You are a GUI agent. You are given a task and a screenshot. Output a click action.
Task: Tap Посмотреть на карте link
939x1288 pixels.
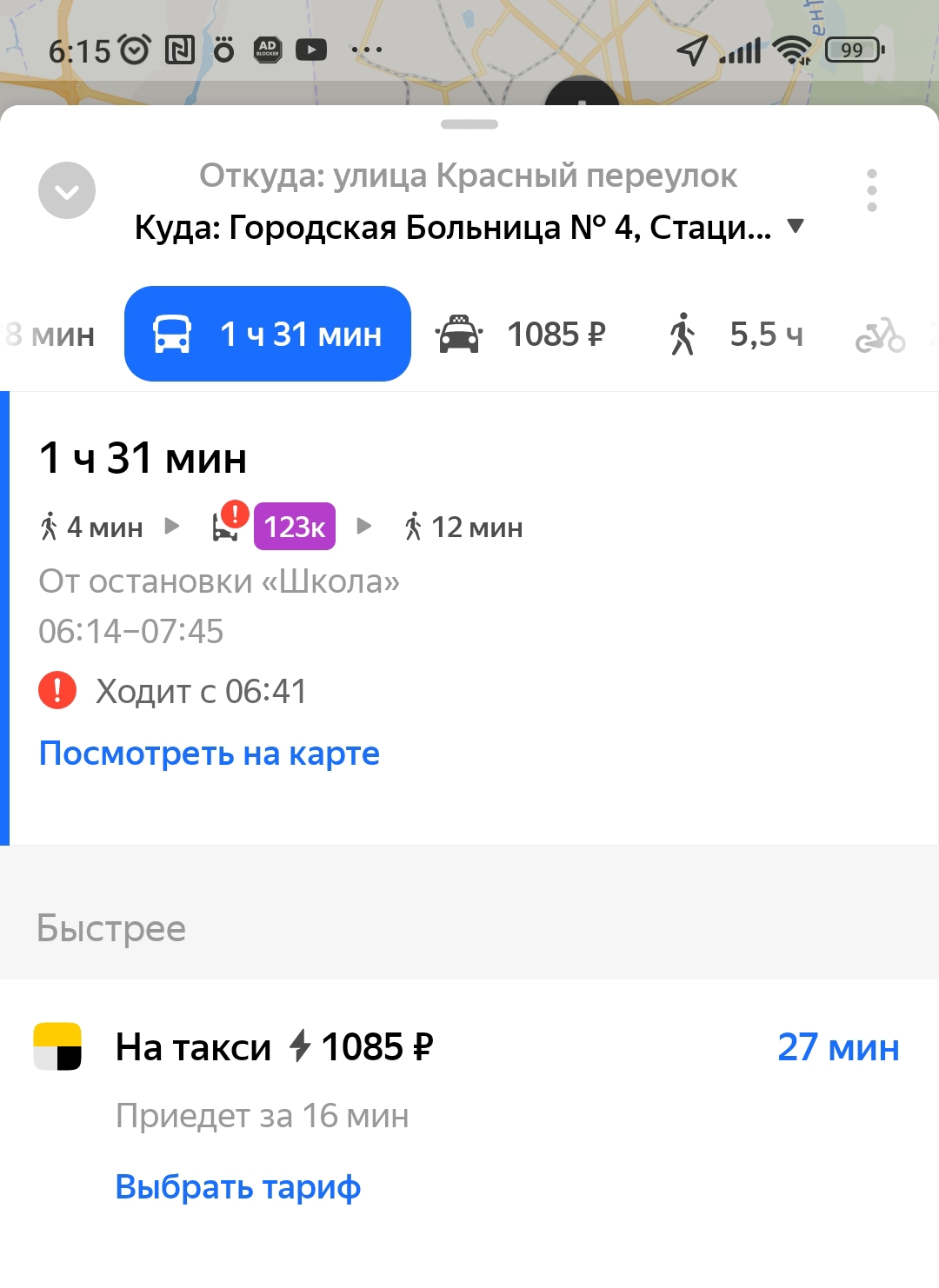point(210,753)
